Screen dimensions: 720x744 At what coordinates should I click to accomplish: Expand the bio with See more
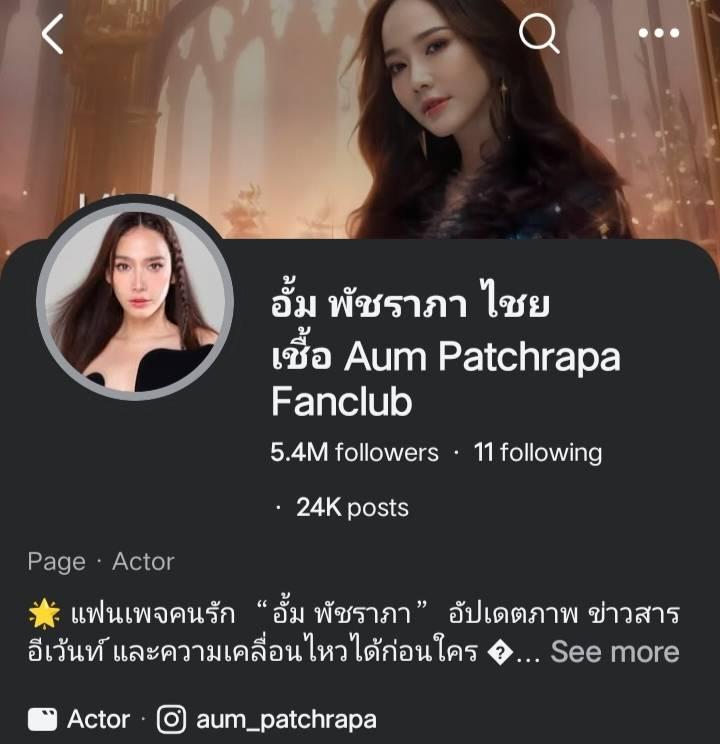[614, 652]
